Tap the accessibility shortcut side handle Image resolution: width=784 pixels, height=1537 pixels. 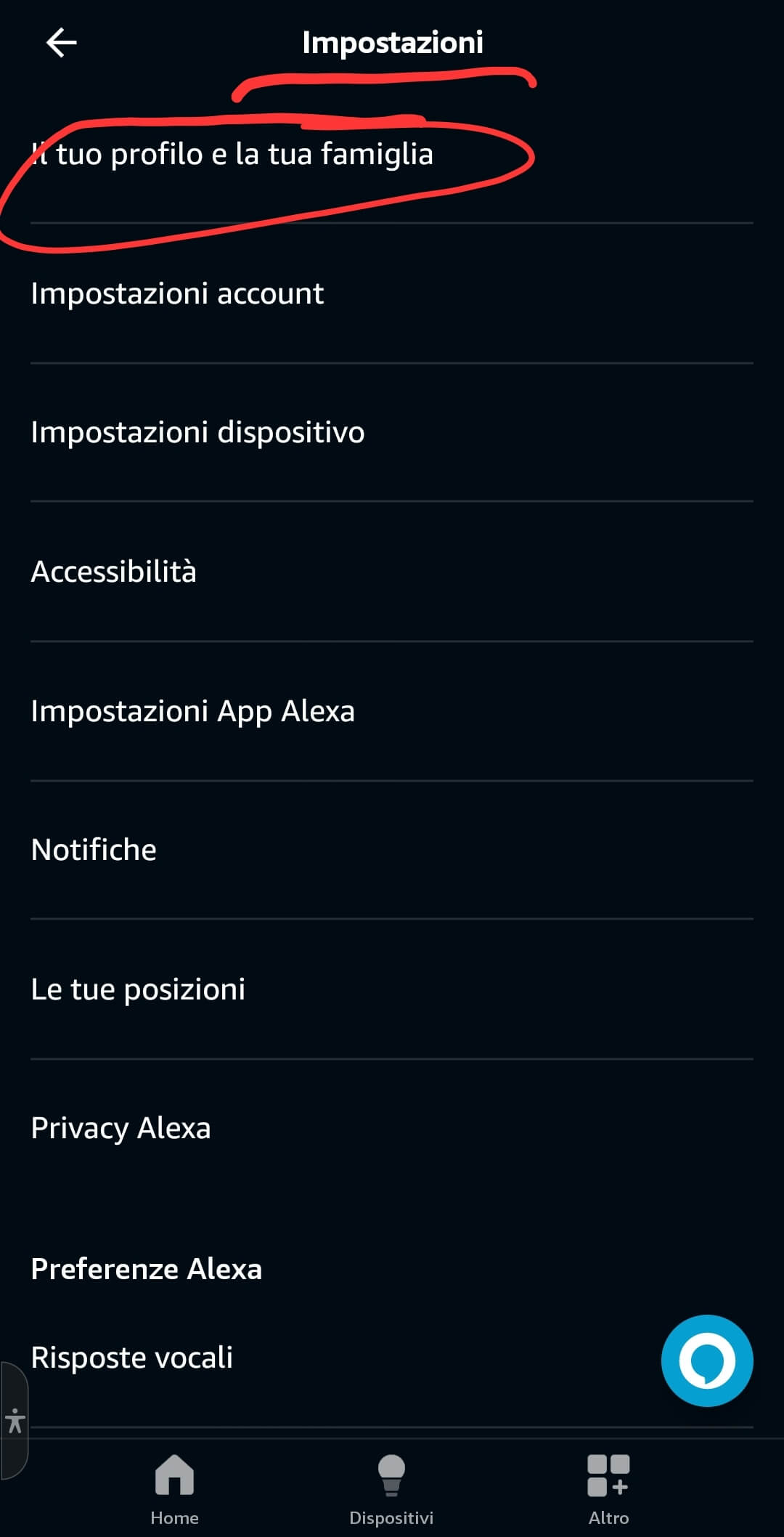tap(15, 1421)
